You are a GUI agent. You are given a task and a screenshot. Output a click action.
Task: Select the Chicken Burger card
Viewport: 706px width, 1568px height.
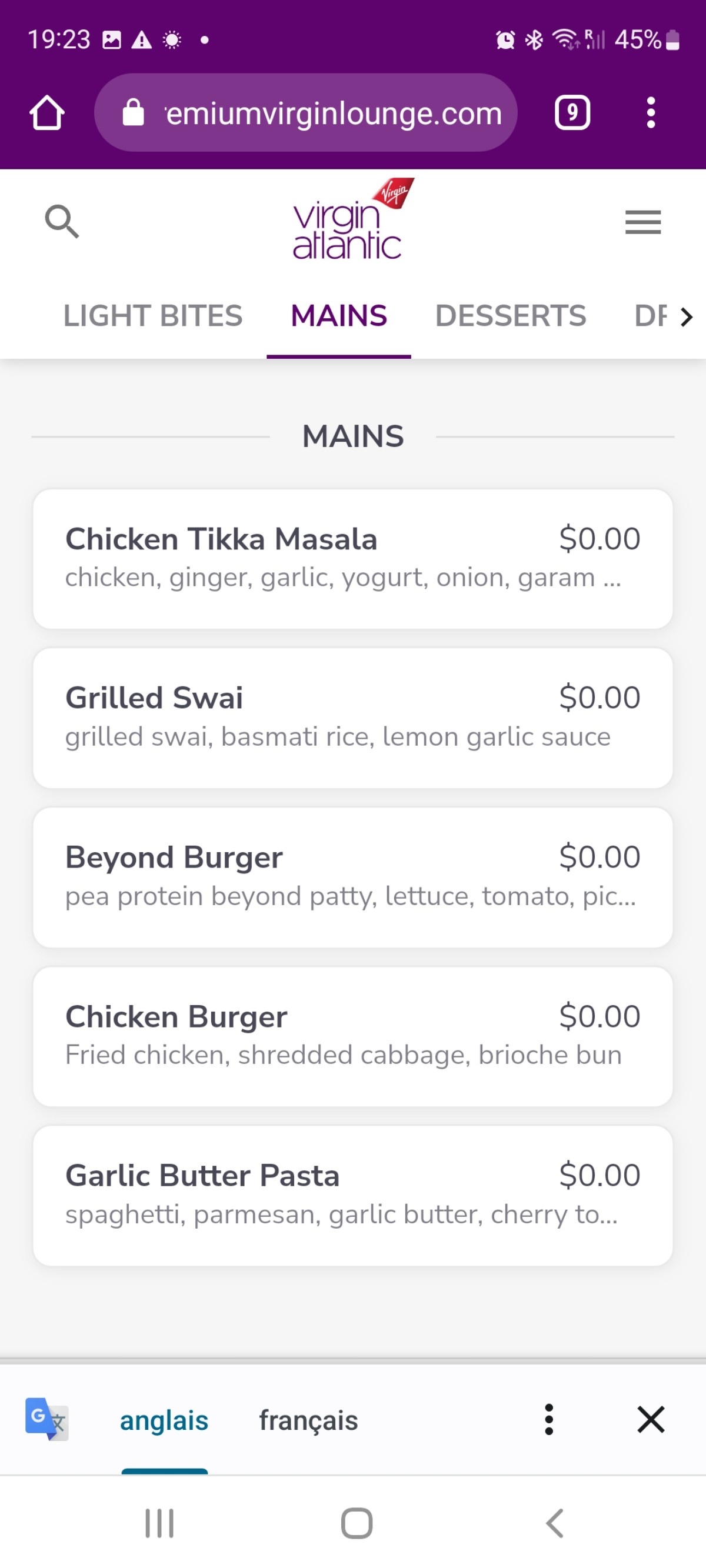(x=352, y=1036)
